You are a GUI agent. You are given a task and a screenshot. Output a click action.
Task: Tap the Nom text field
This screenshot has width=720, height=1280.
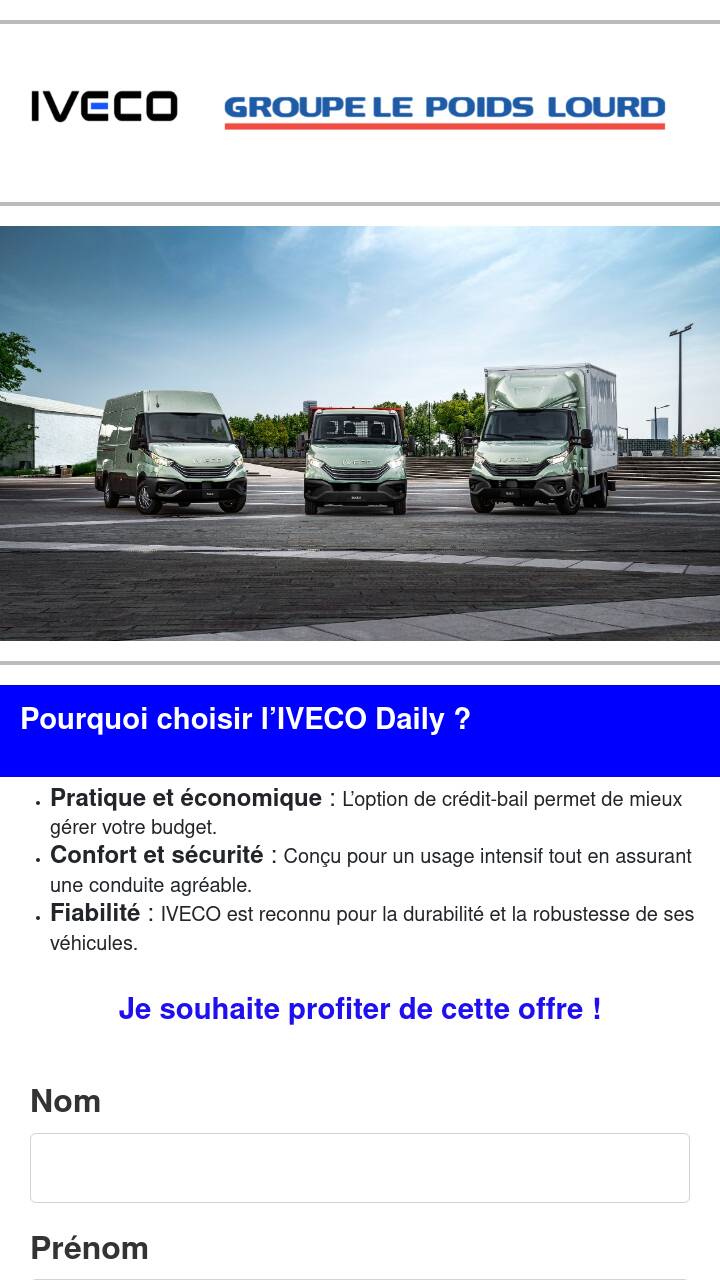(x=360, y=1167)
